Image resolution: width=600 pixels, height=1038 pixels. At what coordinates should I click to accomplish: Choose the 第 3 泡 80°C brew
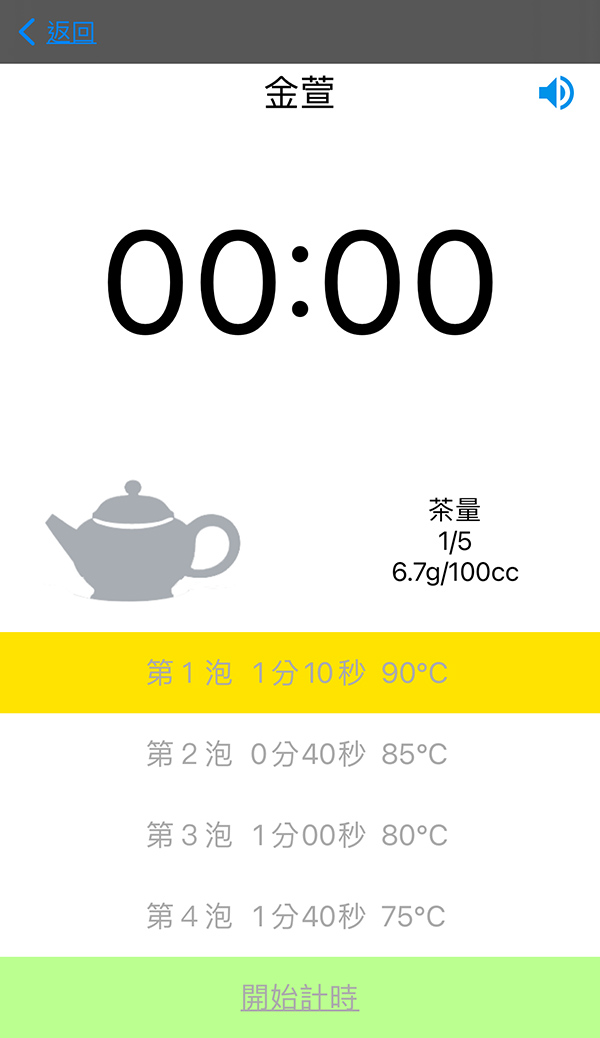click(300, 835)
